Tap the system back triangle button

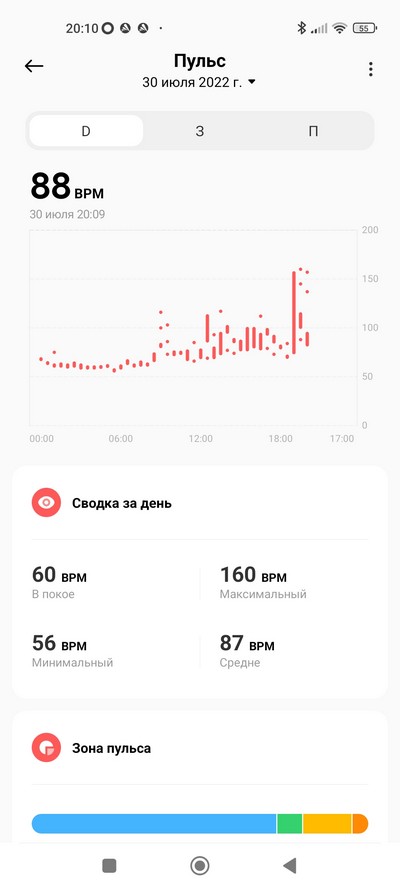tap(290, 866)
